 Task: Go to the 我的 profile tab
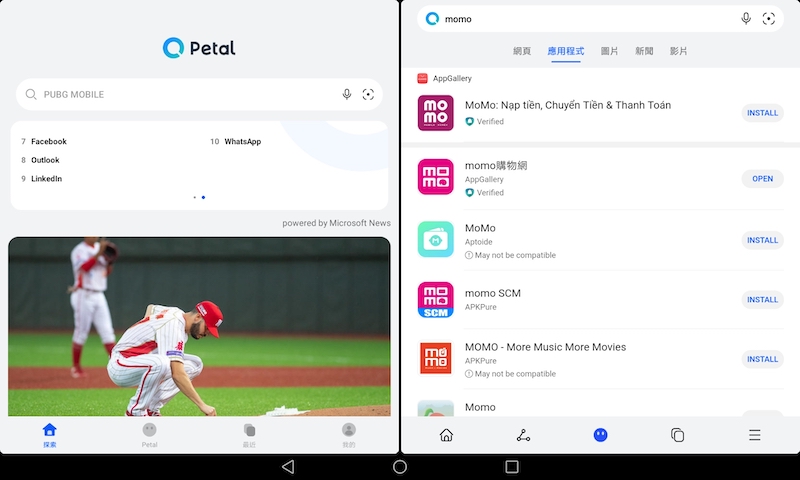tap(349, 434)
